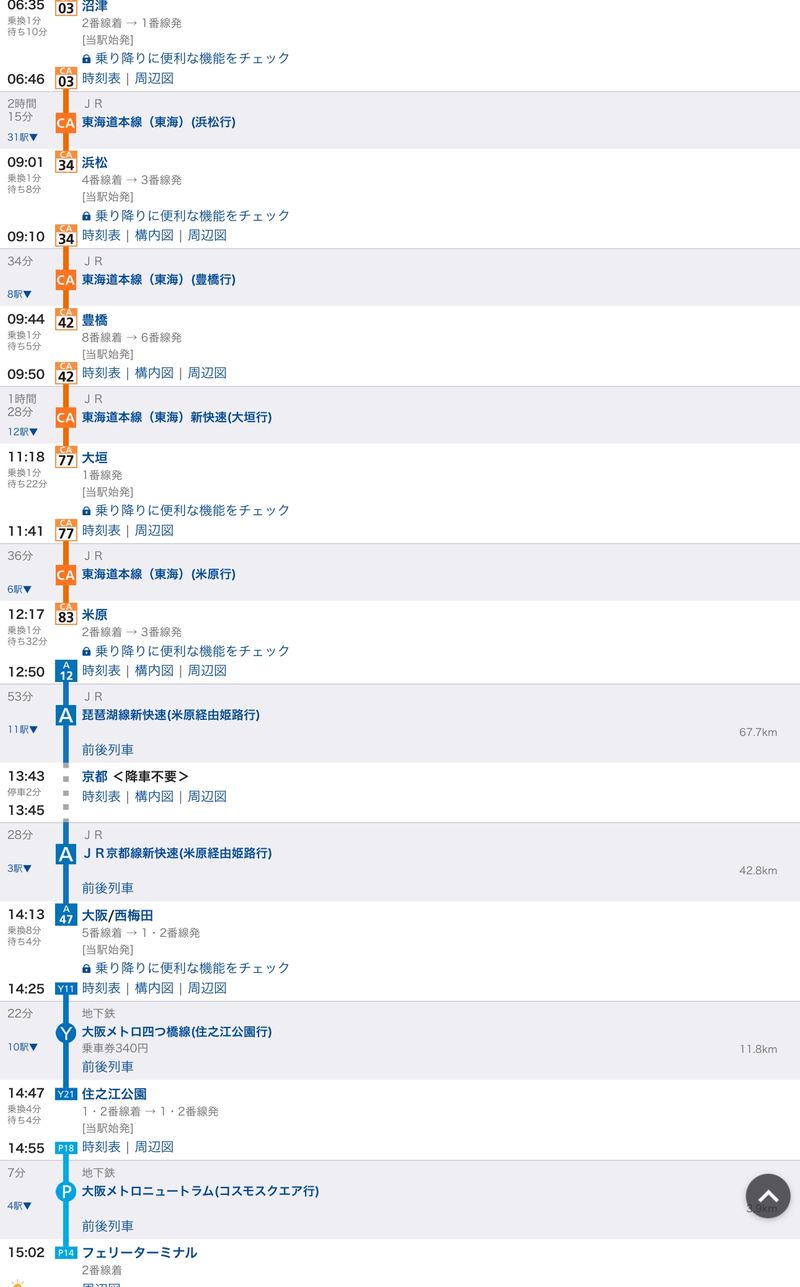Open 東海道本線 新快速(大垣行) train details
Image resolution: width=800 pixels, height=1287 pixels.
(176, 417)
